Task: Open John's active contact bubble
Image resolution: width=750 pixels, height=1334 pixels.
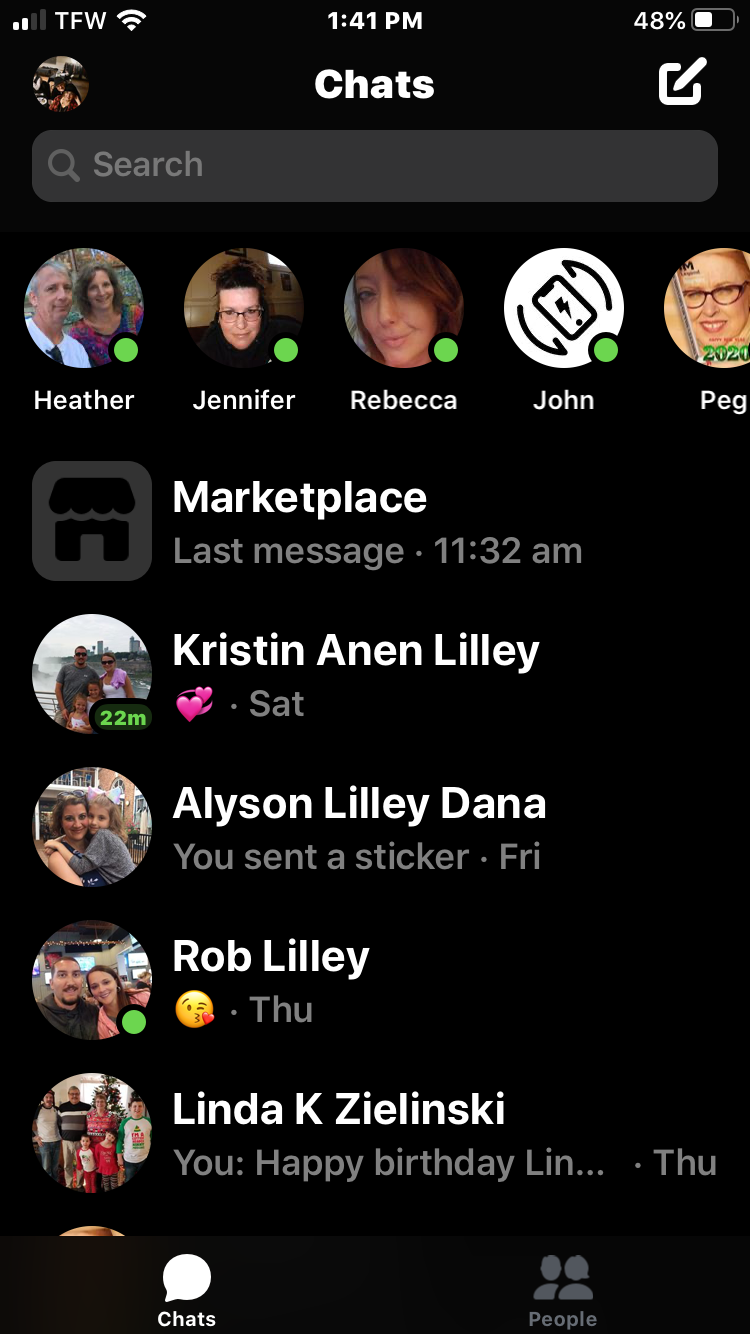Action: point(564,309)
